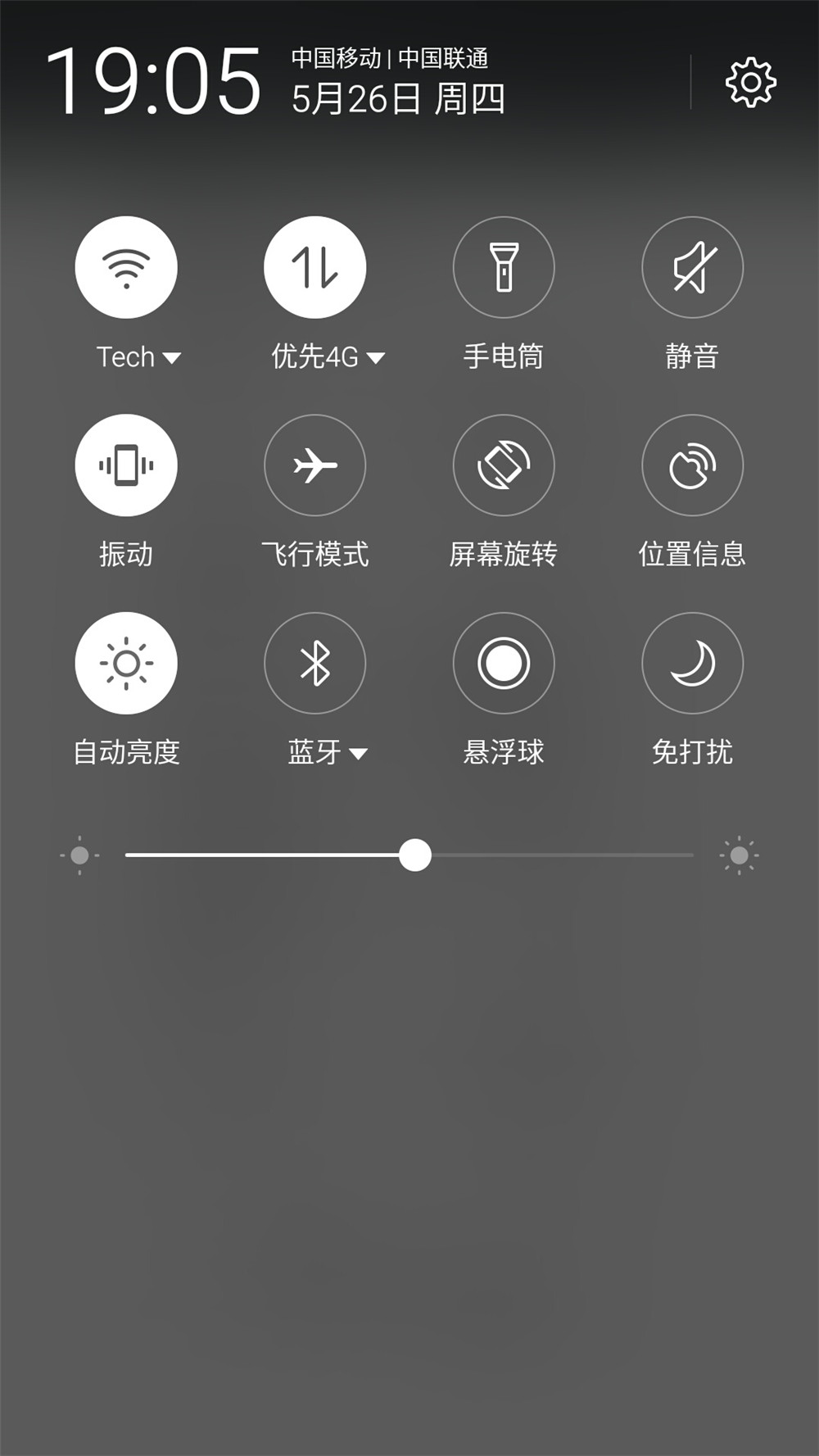The width and height of the screenshot is (819, 1456).
Task: Toggle screen rotation lock
Action: [x=503, y=465]
